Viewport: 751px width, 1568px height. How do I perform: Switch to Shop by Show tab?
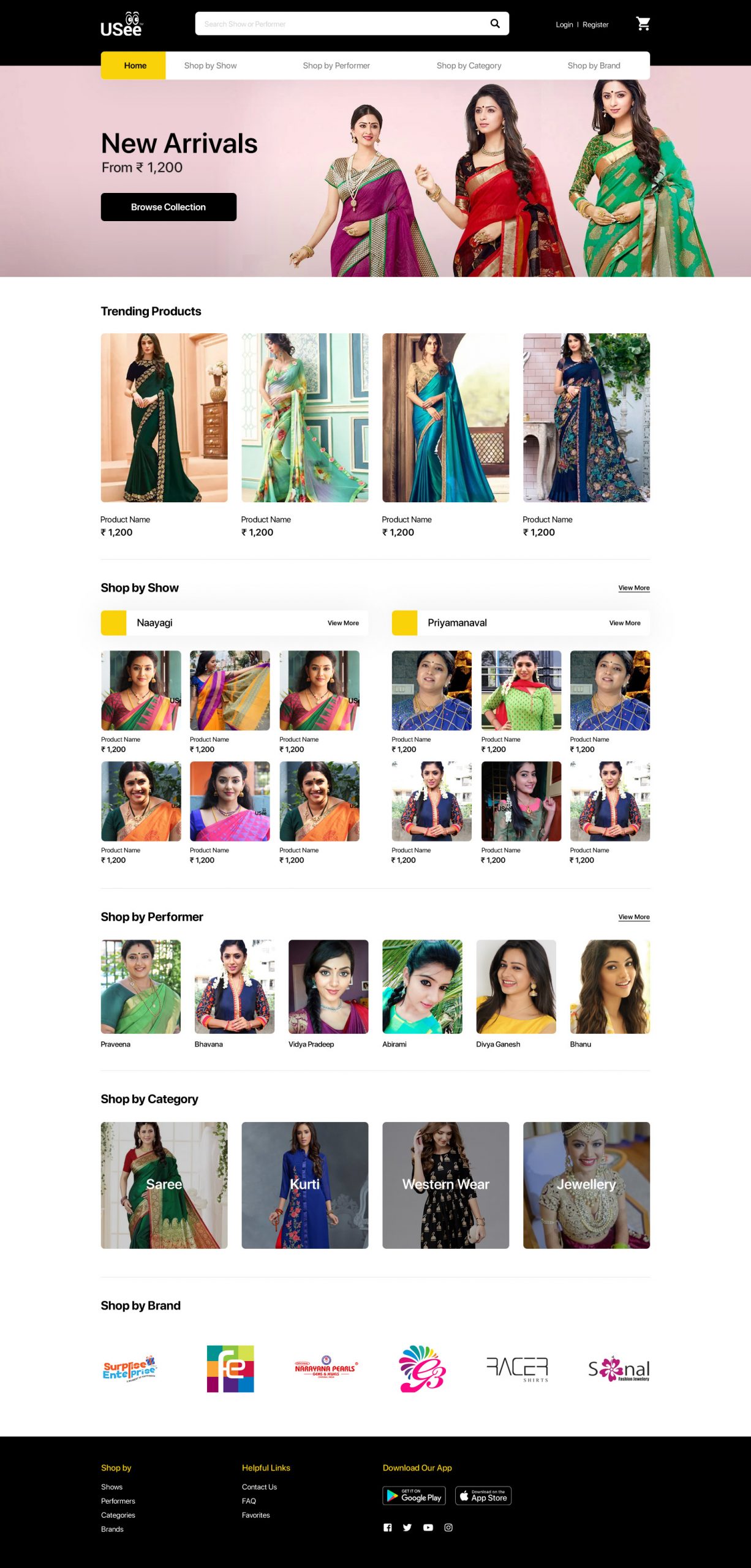(x=210, y=66)
